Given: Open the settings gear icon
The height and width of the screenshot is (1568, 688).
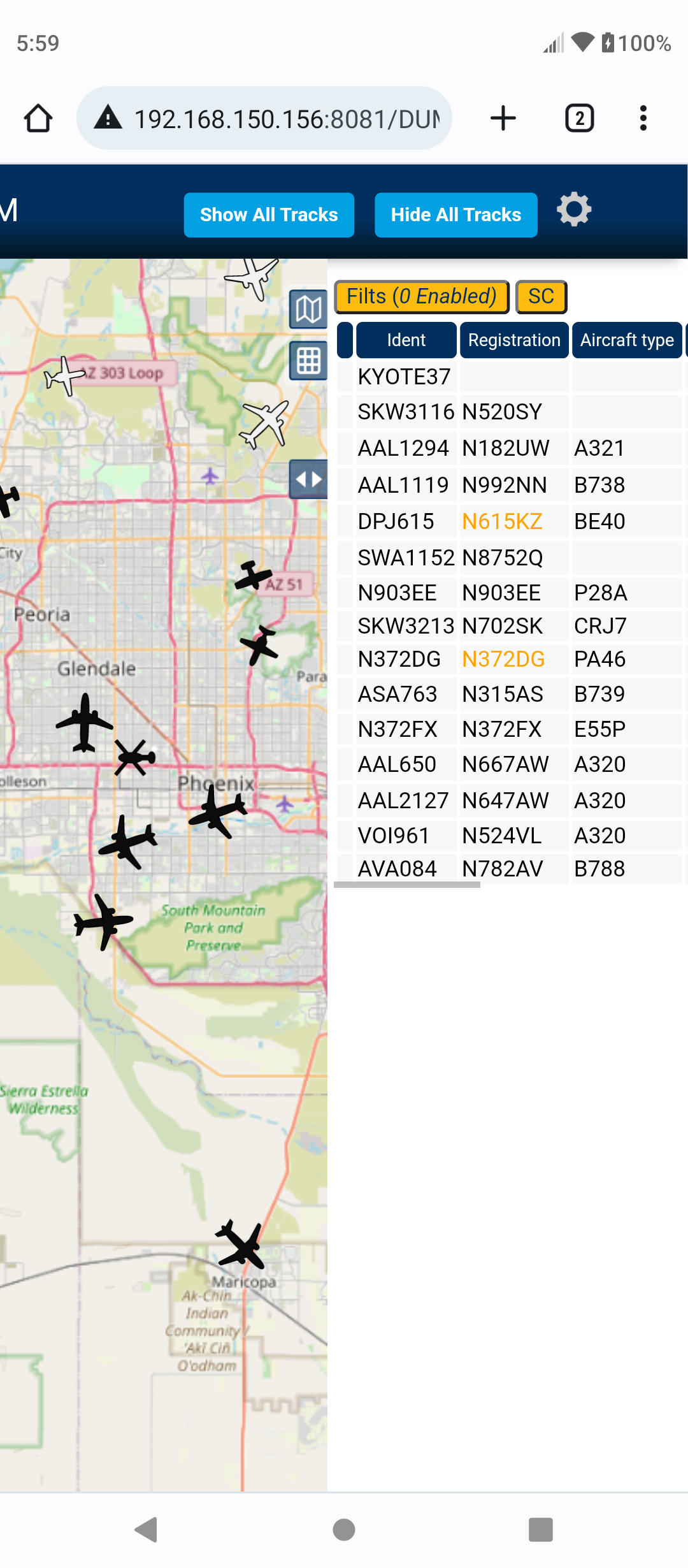Looking at the screenshot, I should [574, 210].
